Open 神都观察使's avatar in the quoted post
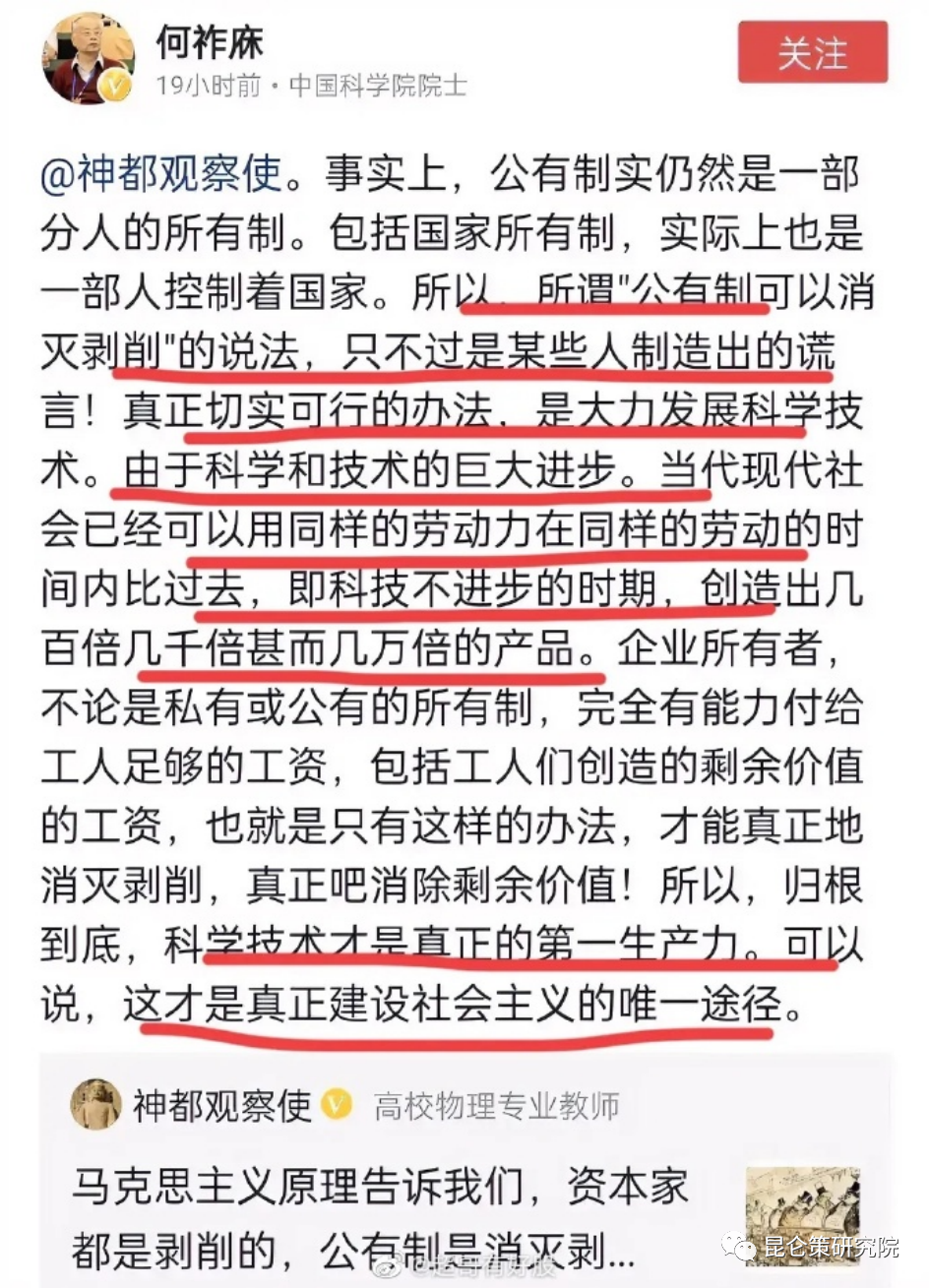929x1288 pixels. [x=95, y=1105]
